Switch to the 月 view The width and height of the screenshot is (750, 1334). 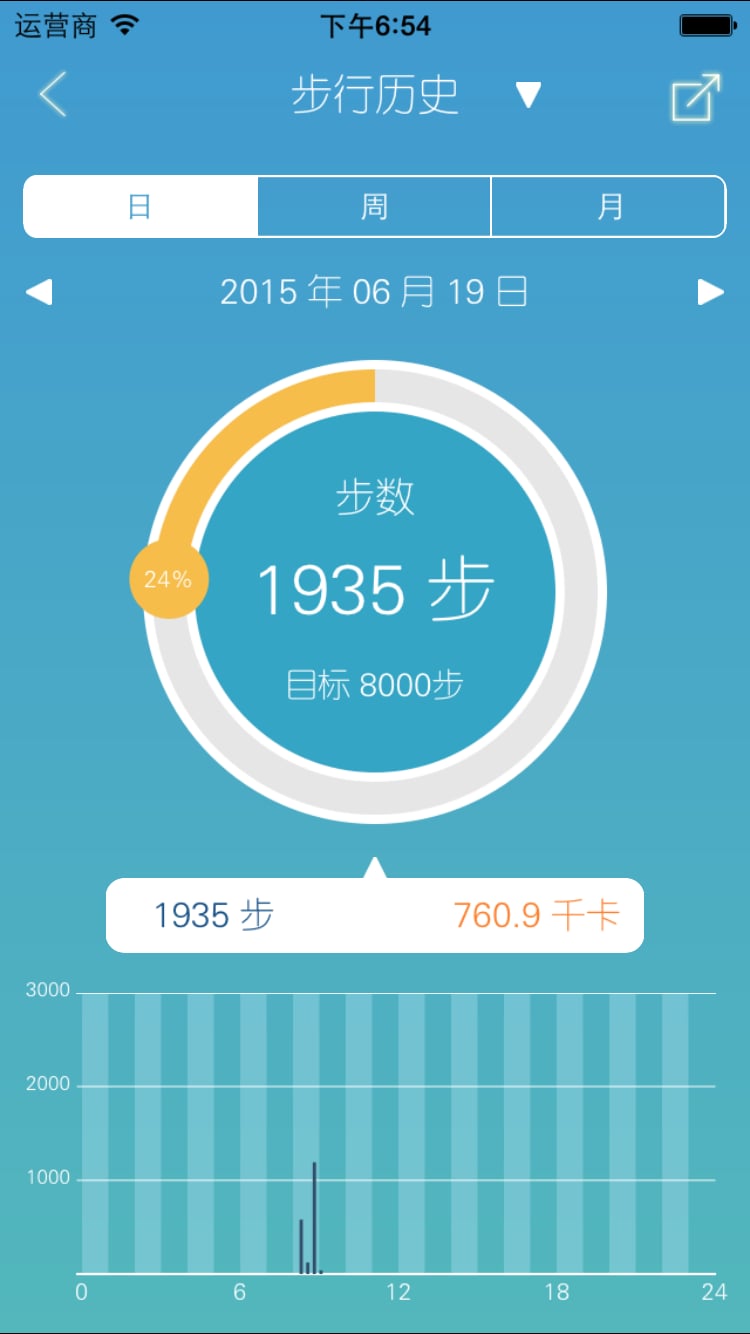pos(609,207)
